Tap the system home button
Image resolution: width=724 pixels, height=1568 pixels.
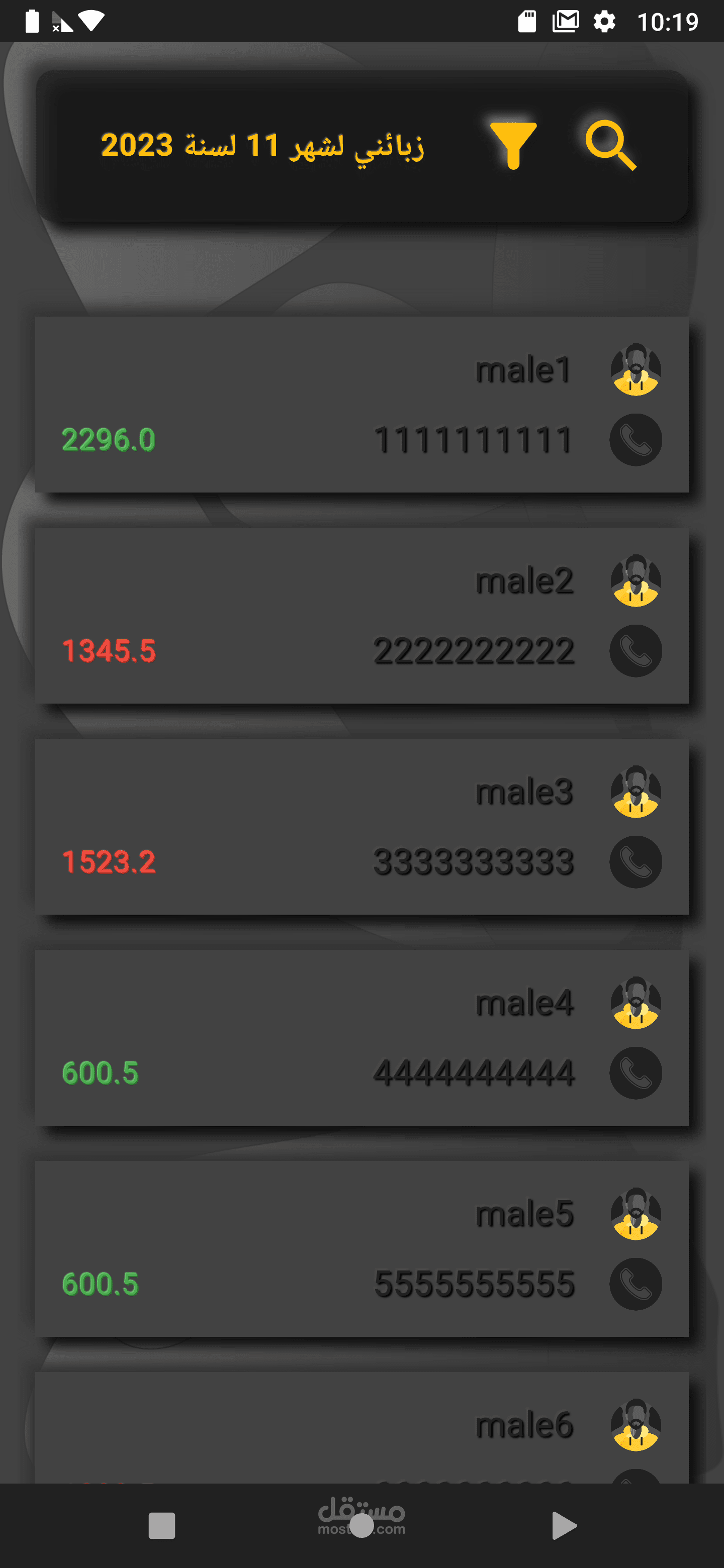click(x=361, y=1525)
